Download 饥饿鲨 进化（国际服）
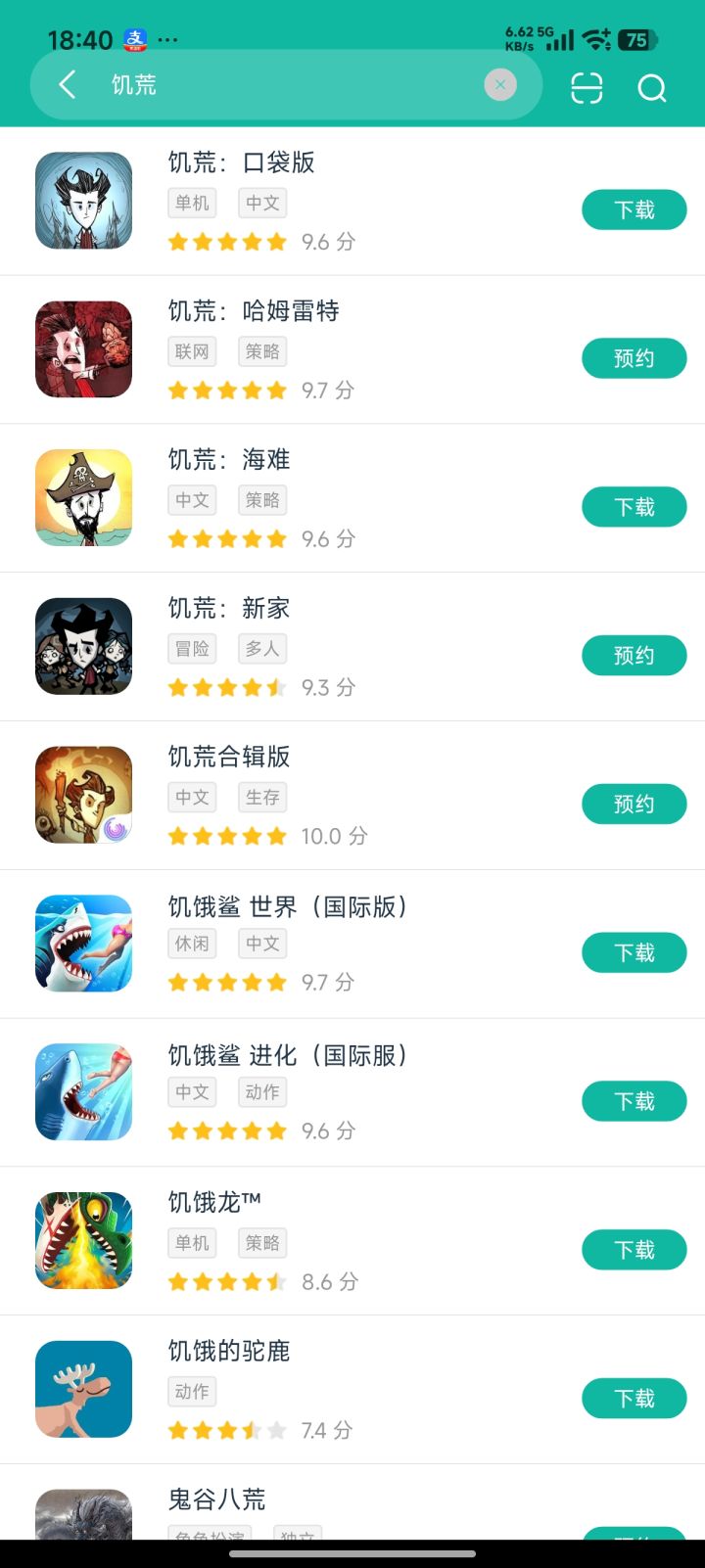Screen dimensions: 705x1568 click(634, 1102)
